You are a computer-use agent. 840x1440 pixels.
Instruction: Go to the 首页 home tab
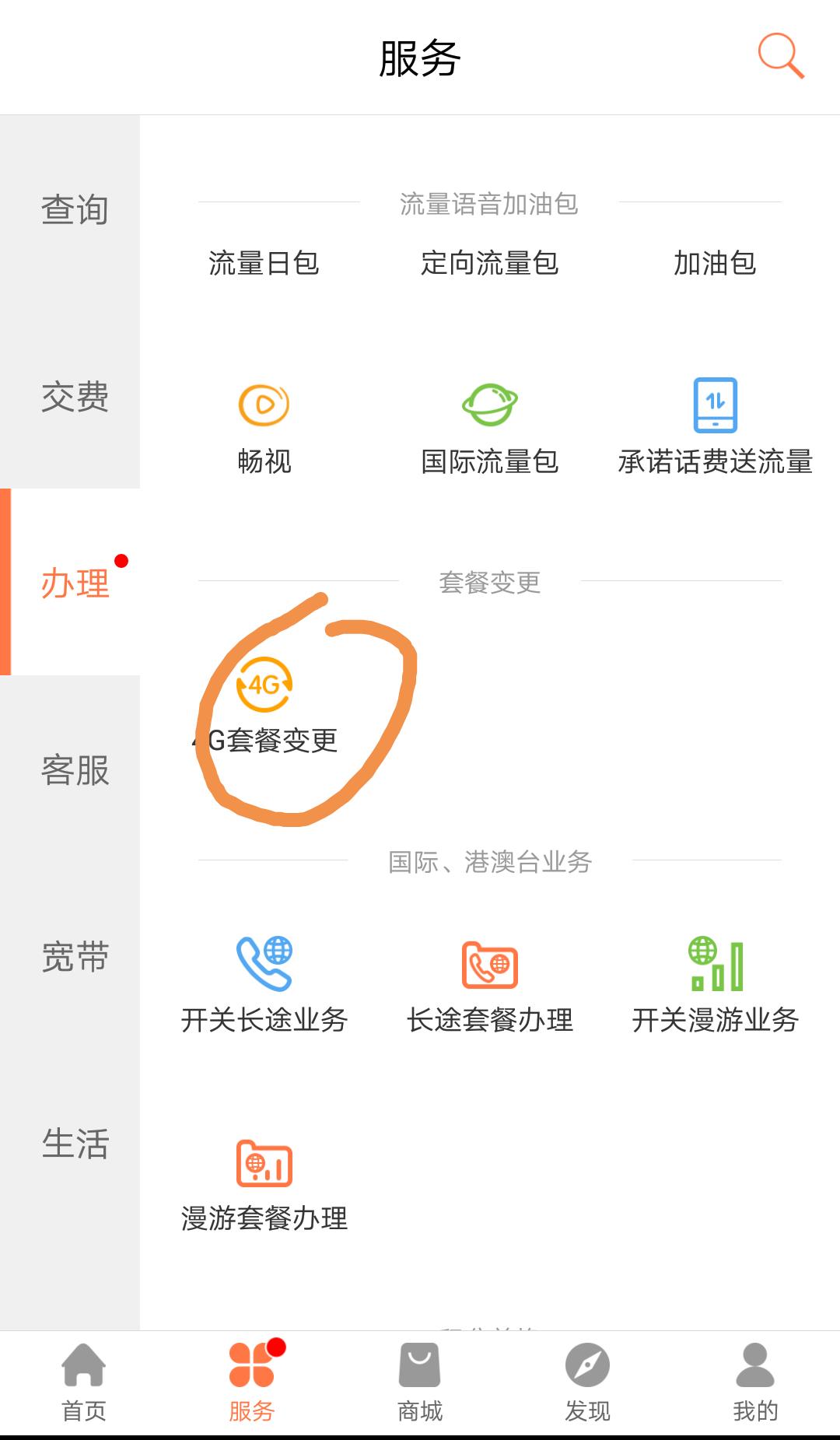click(84, 1382)
